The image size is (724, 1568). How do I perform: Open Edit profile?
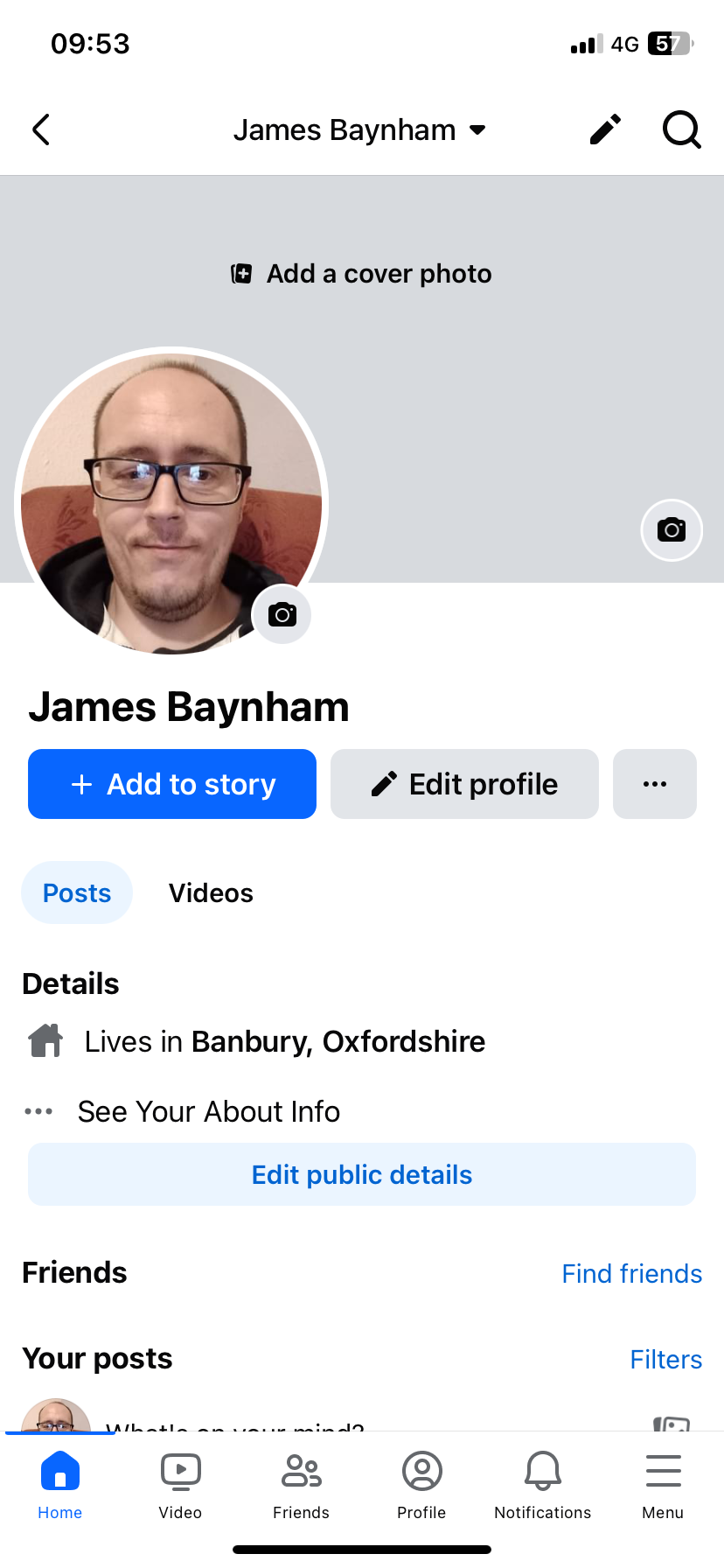coord(464,784)
